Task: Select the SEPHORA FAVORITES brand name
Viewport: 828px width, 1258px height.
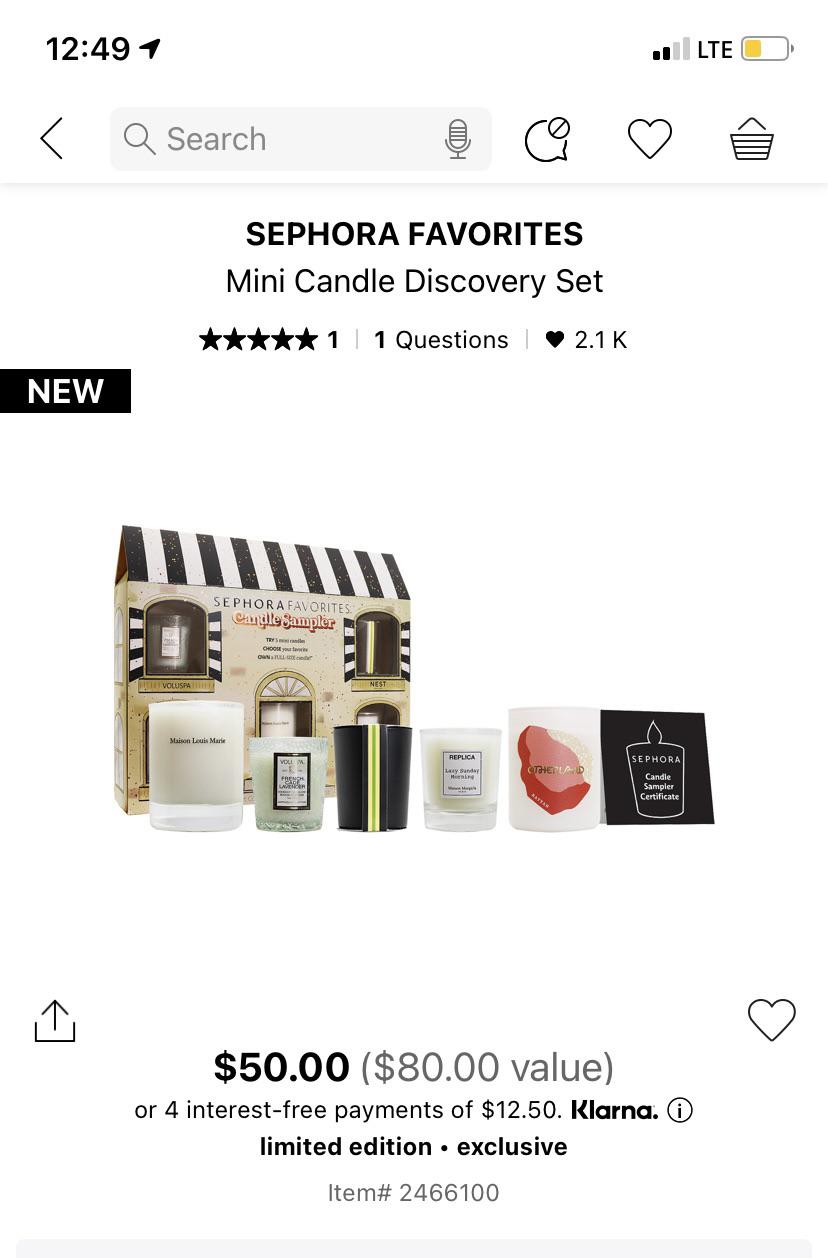Action: [413, 234]
